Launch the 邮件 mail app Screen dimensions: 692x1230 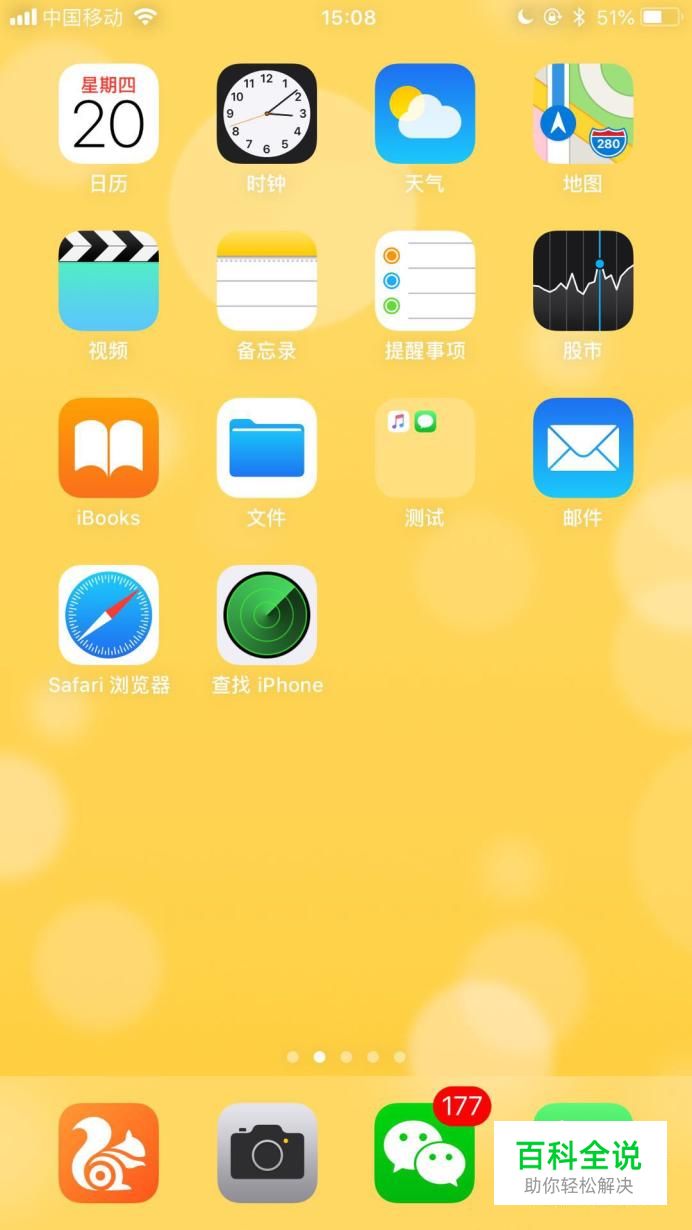(582, 448)
